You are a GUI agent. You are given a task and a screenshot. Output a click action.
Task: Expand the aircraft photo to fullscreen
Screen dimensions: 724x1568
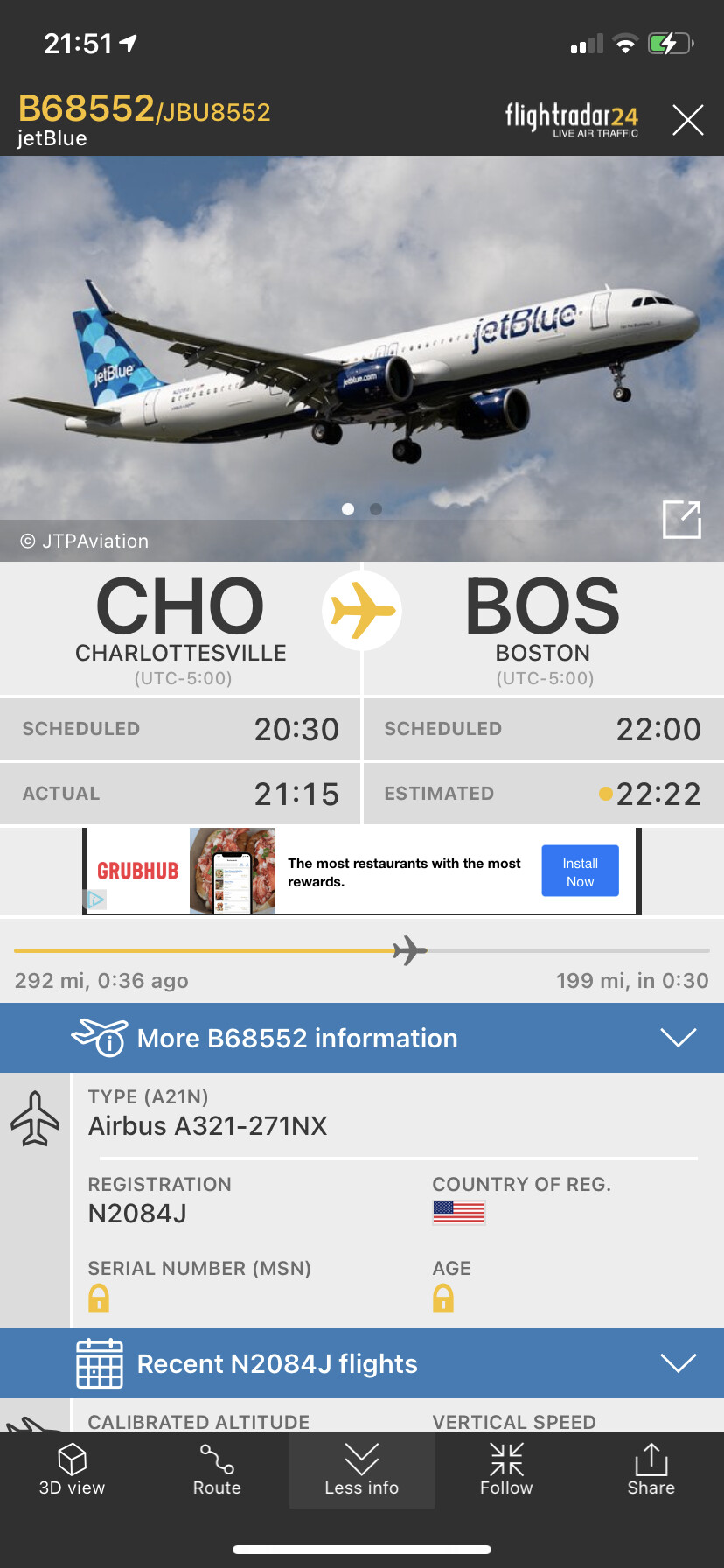click(681, 520)
